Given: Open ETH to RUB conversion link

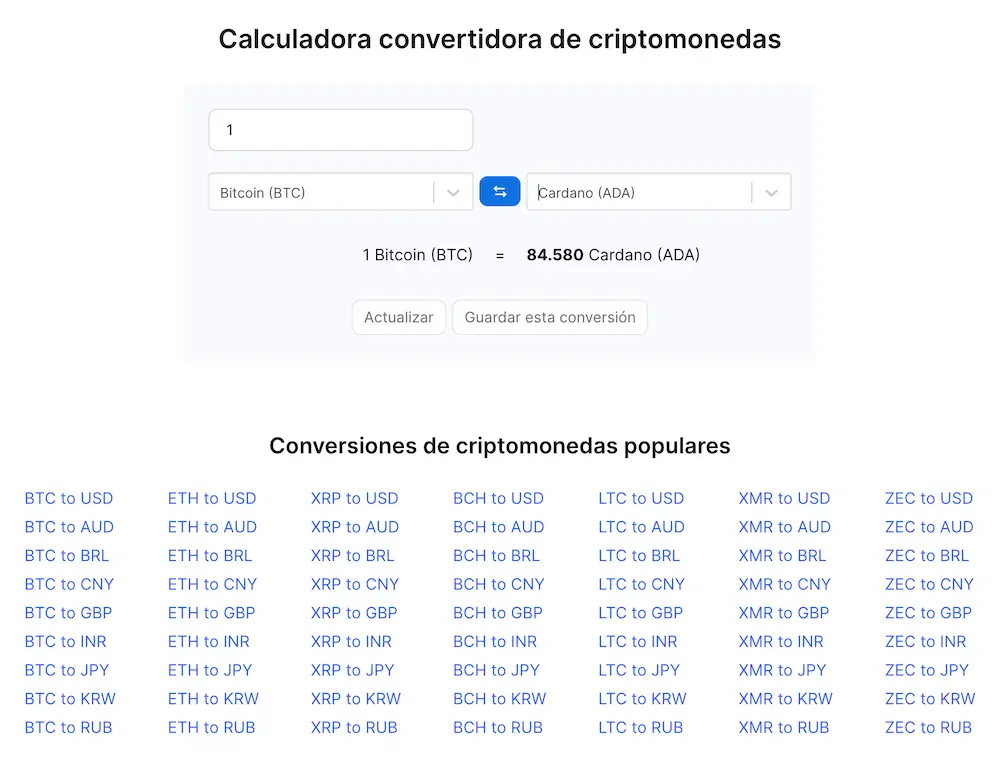Looking at the screenshot, I should click(x=212, y=727).
